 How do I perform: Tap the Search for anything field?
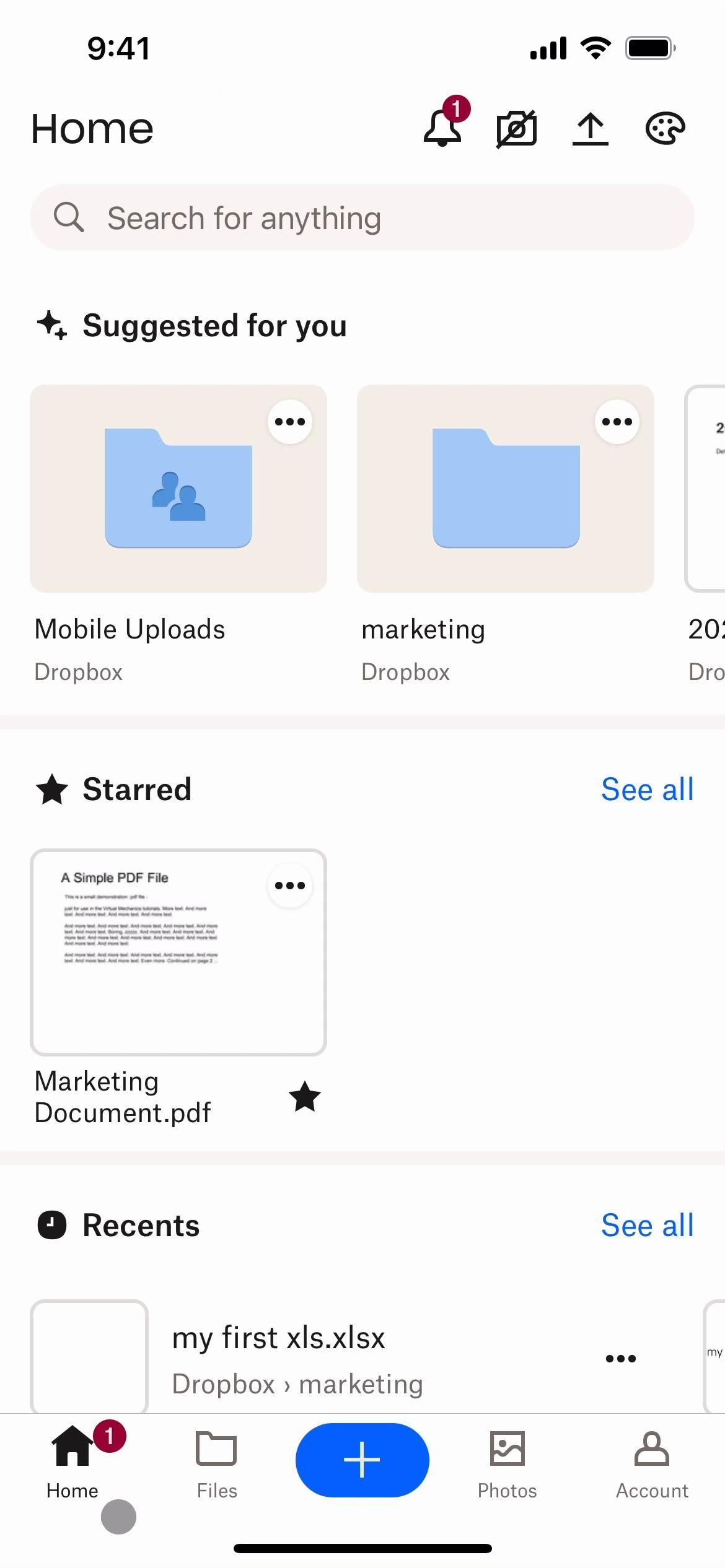[x=362, y=218]
